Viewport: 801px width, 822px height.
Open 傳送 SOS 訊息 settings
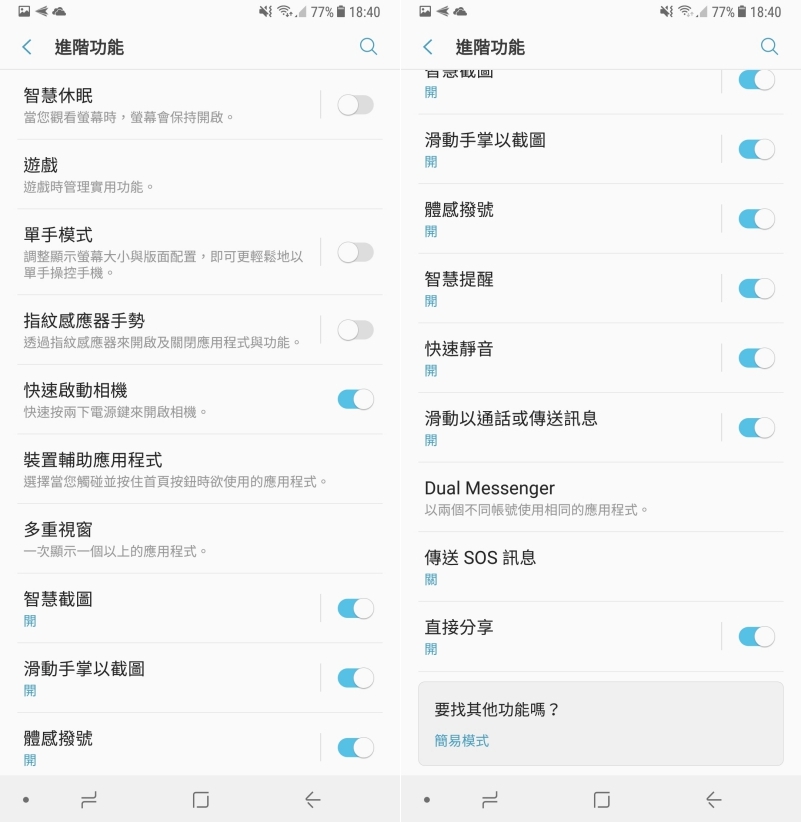[600, 566]
